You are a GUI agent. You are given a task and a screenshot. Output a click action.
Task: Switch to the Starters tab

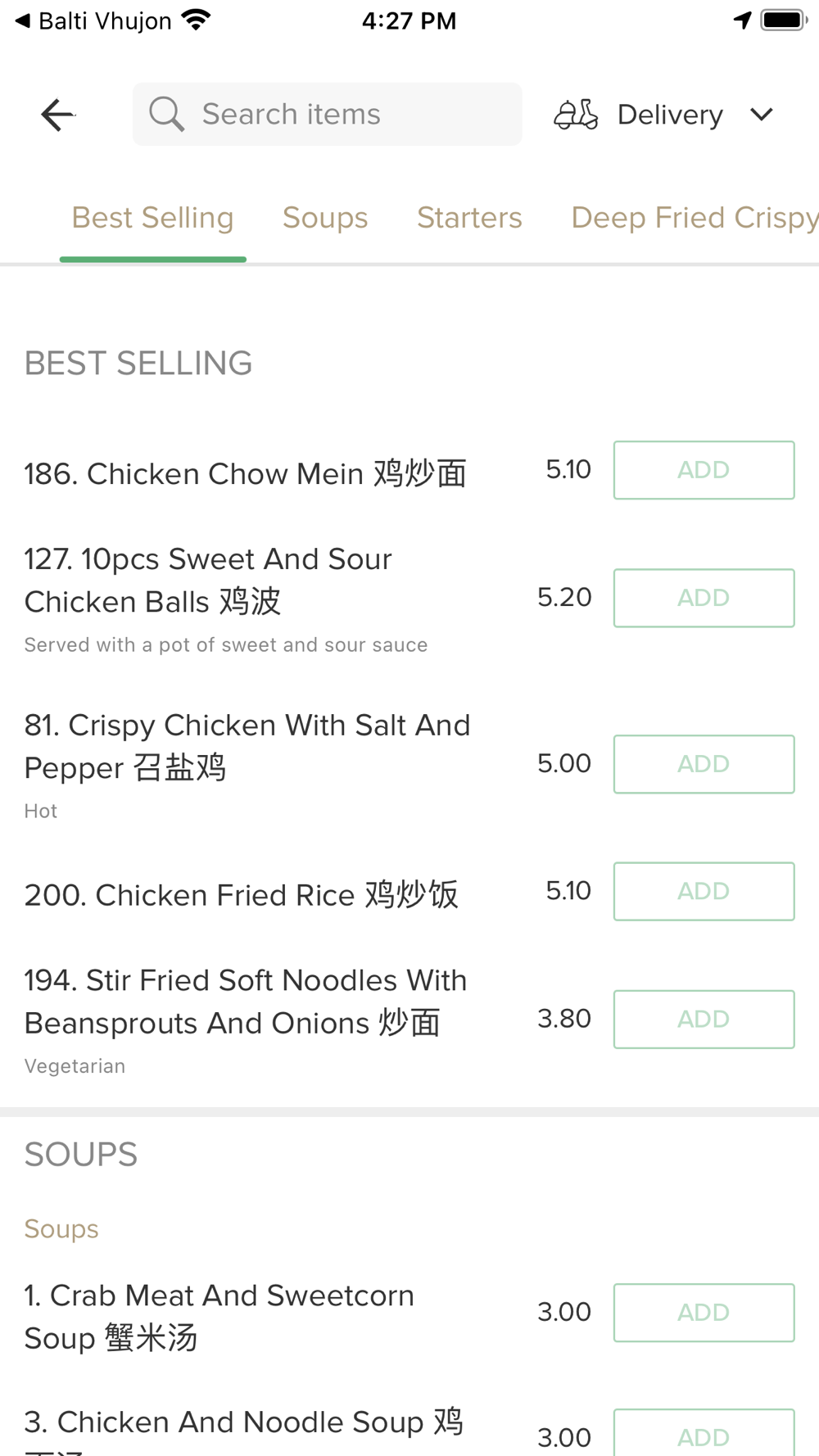(x=469, y=218)
